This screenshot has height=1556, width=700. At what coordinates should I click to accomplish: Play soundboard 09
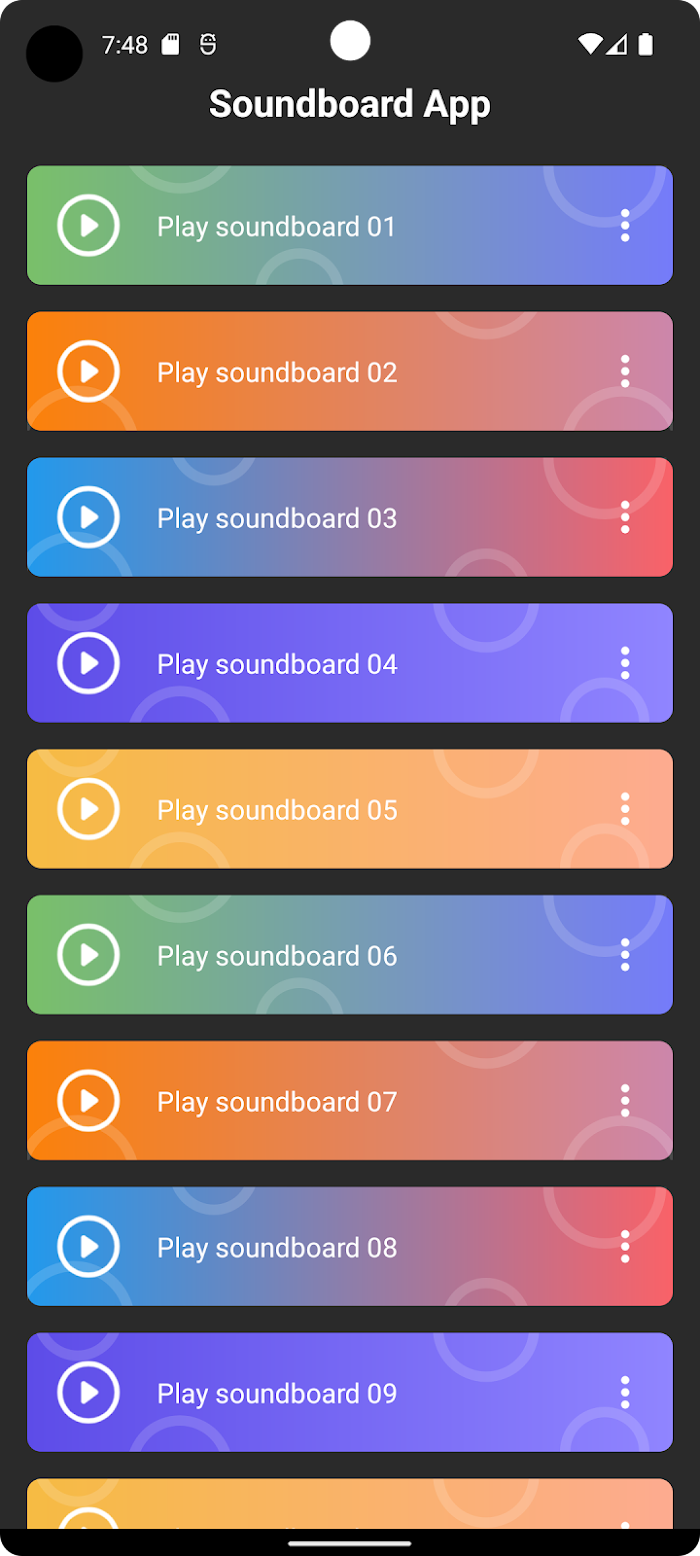[89, 1393]
